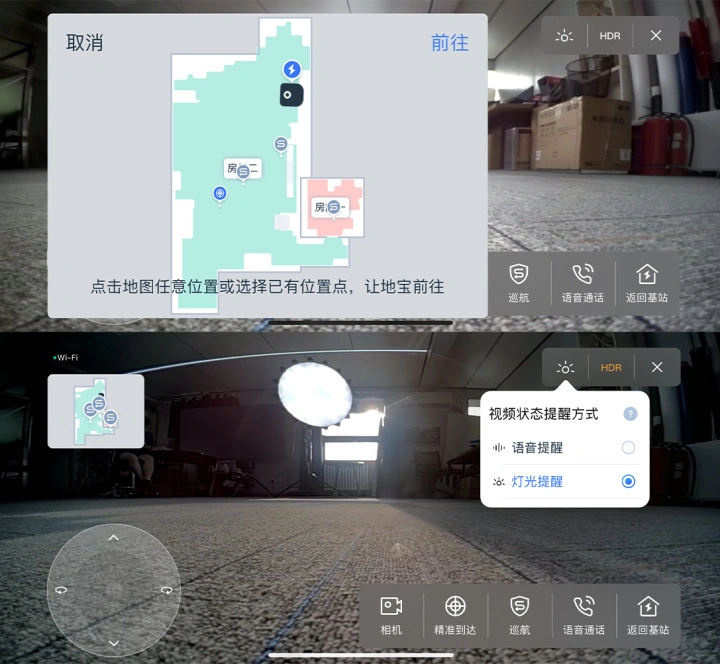Tap 取消 to cancel map selection

(85, 43)
